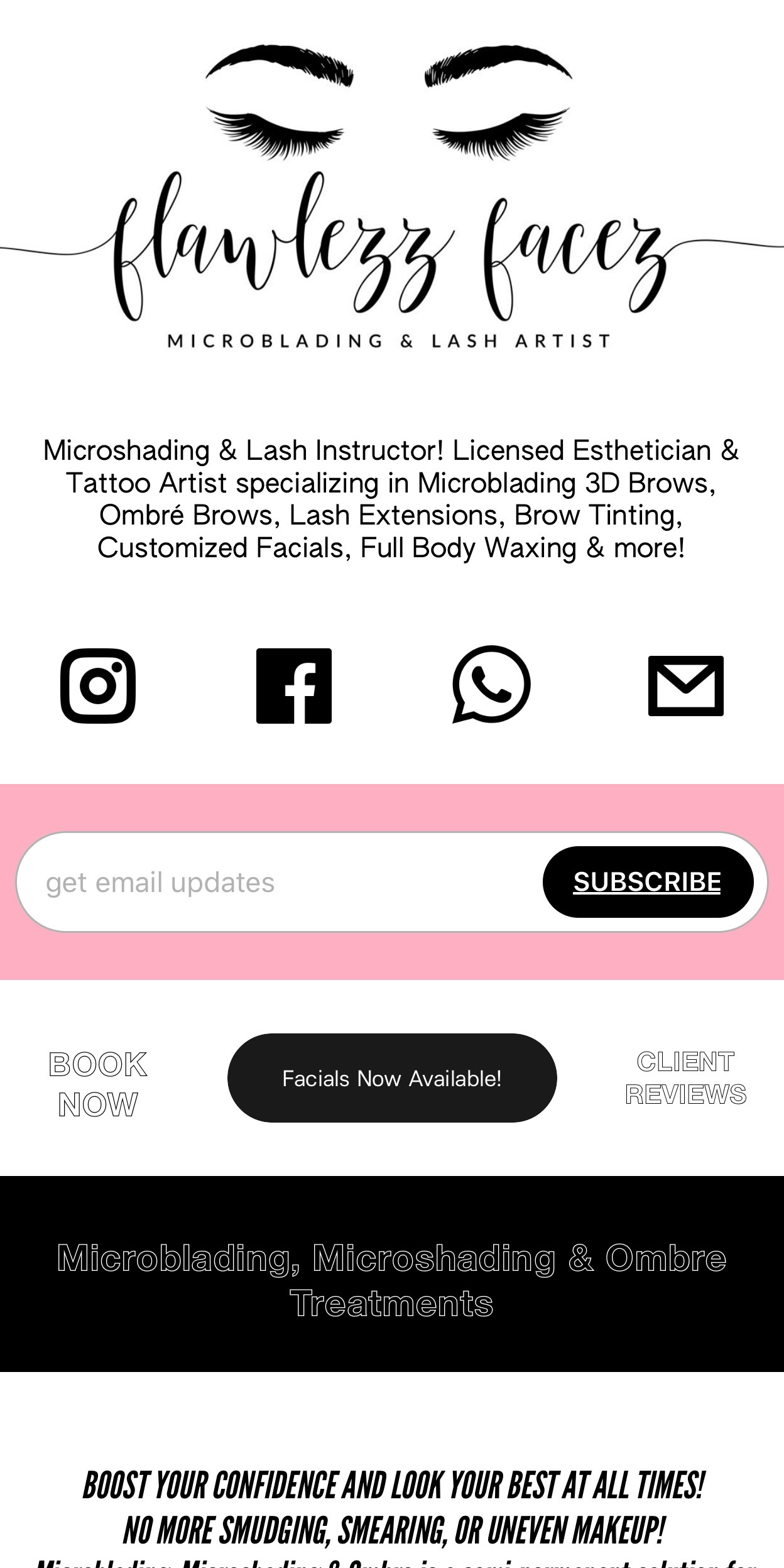Screen dimensions: 784x1568
Task: Tap Facials Now Available button
Action: coord(392,1078)
